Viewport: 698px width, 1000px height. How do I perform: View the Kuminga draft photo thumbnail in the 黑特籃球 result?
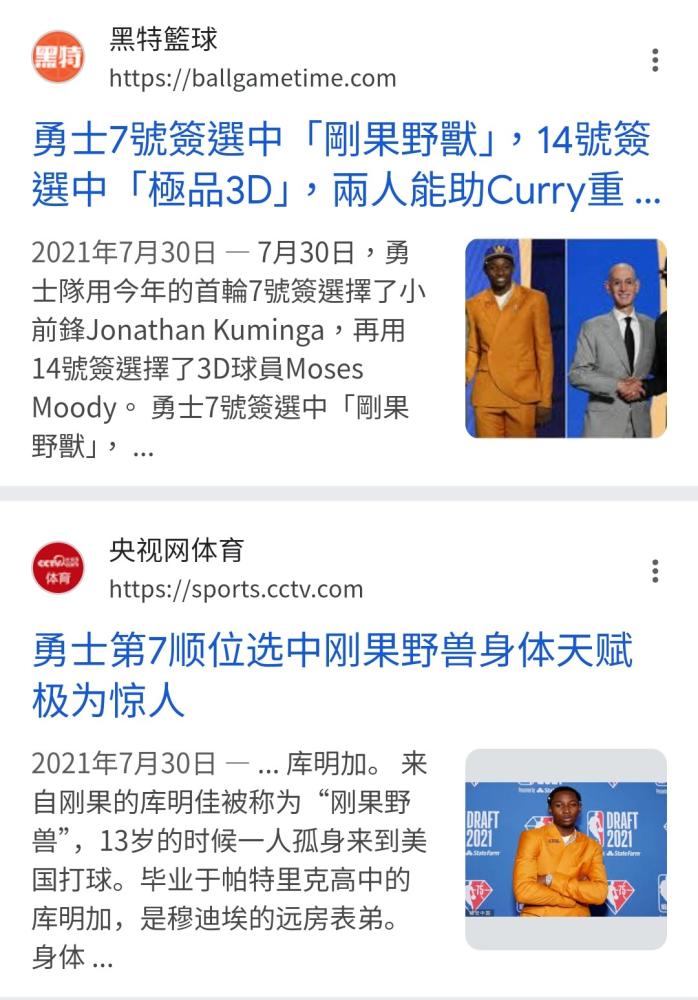(566, 338)
